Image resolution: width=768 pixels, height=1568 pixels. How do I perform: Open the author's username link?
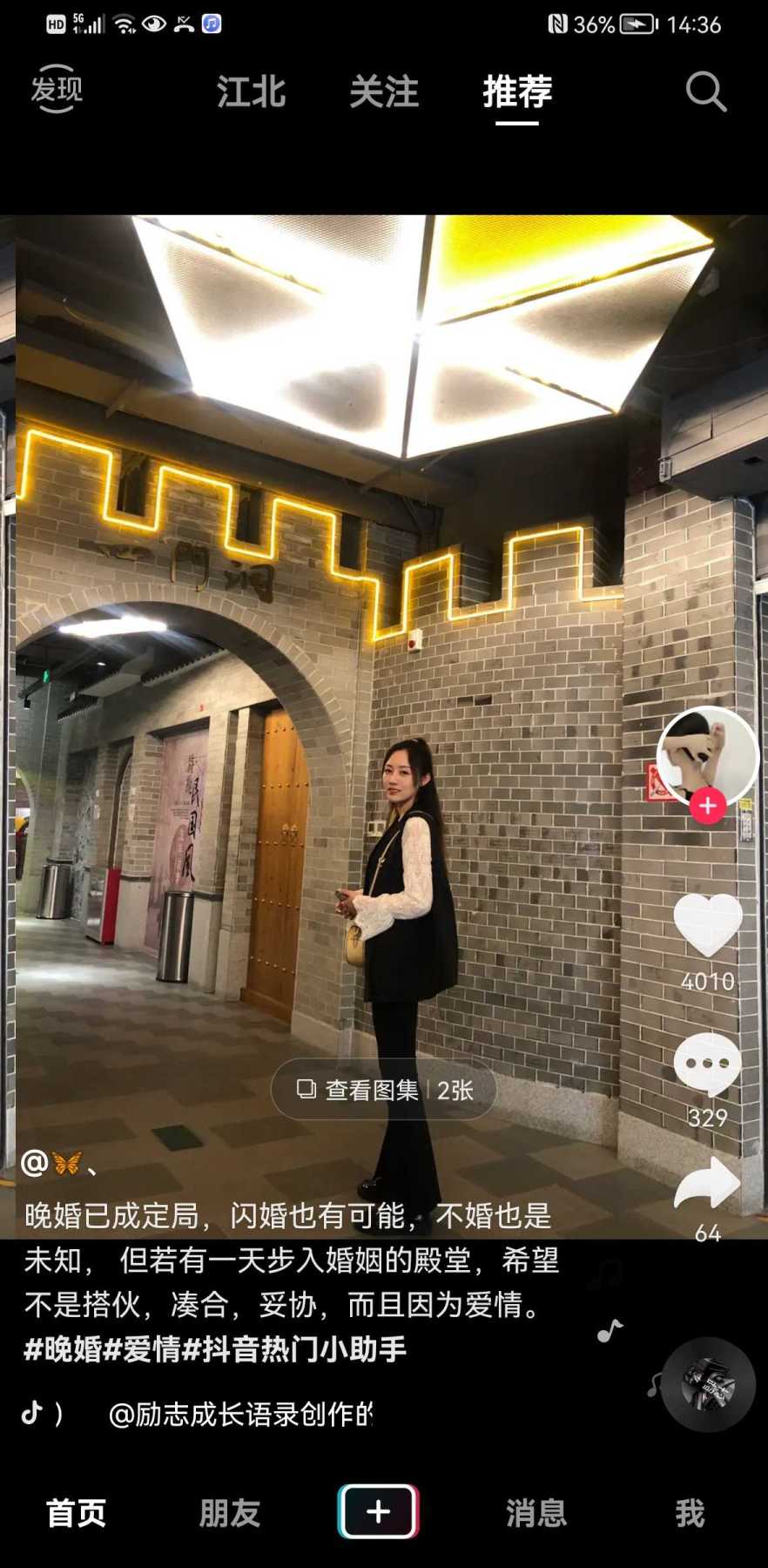tap(59, 1163)
